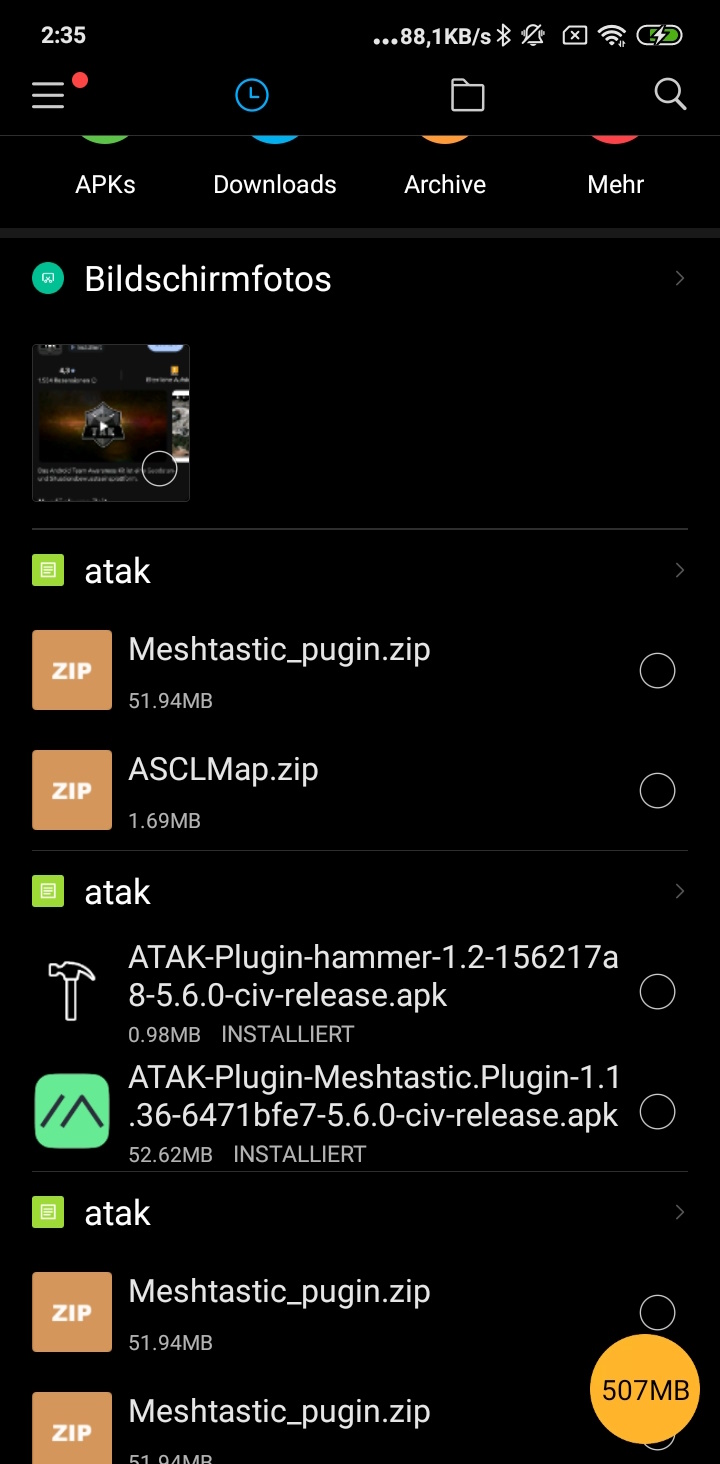Image resolution: width=720 pixels, height=1464 pixels.
Task: Open the first atak folder chevron
Action: 679,570
